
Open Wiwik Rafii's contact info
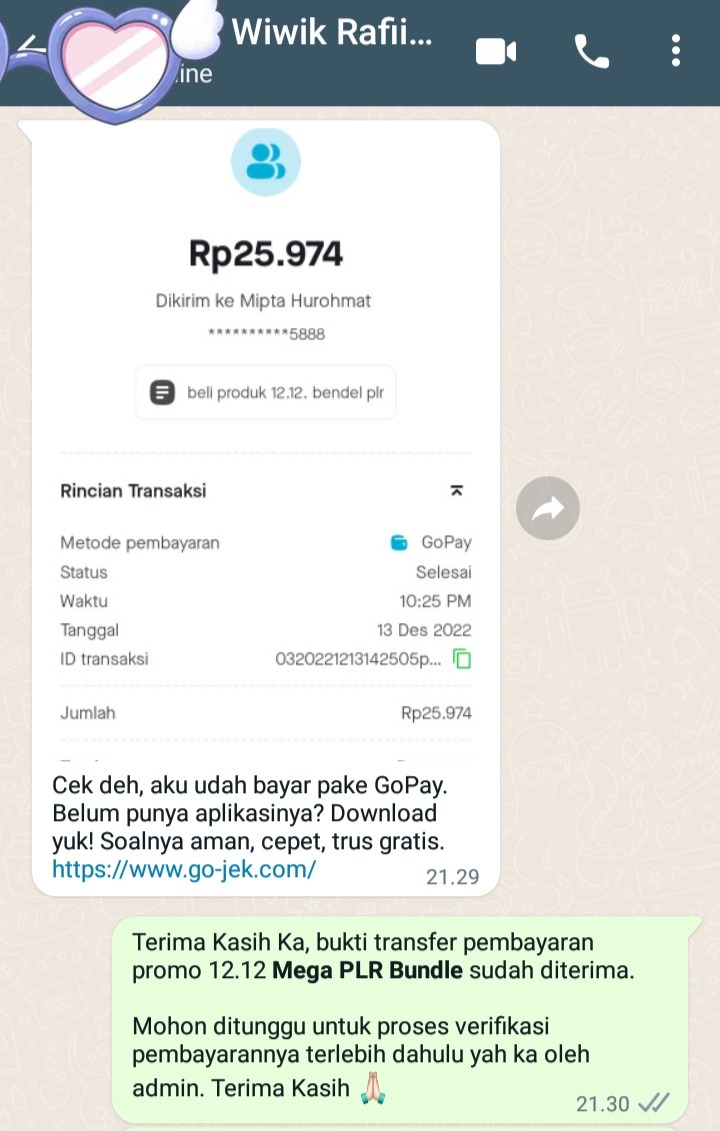click(332, 35)
